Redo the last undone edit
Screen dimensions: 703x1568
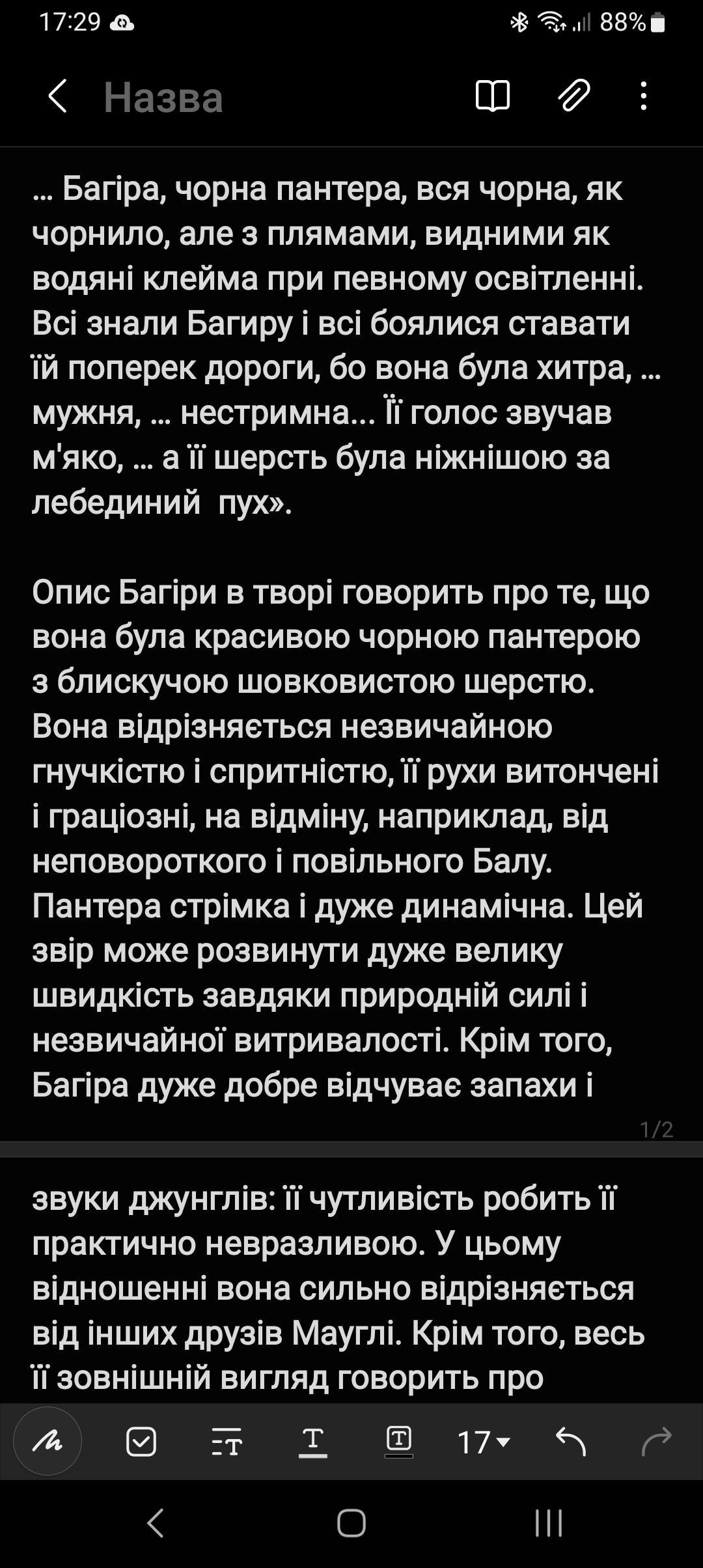[x=656, y=1441]
